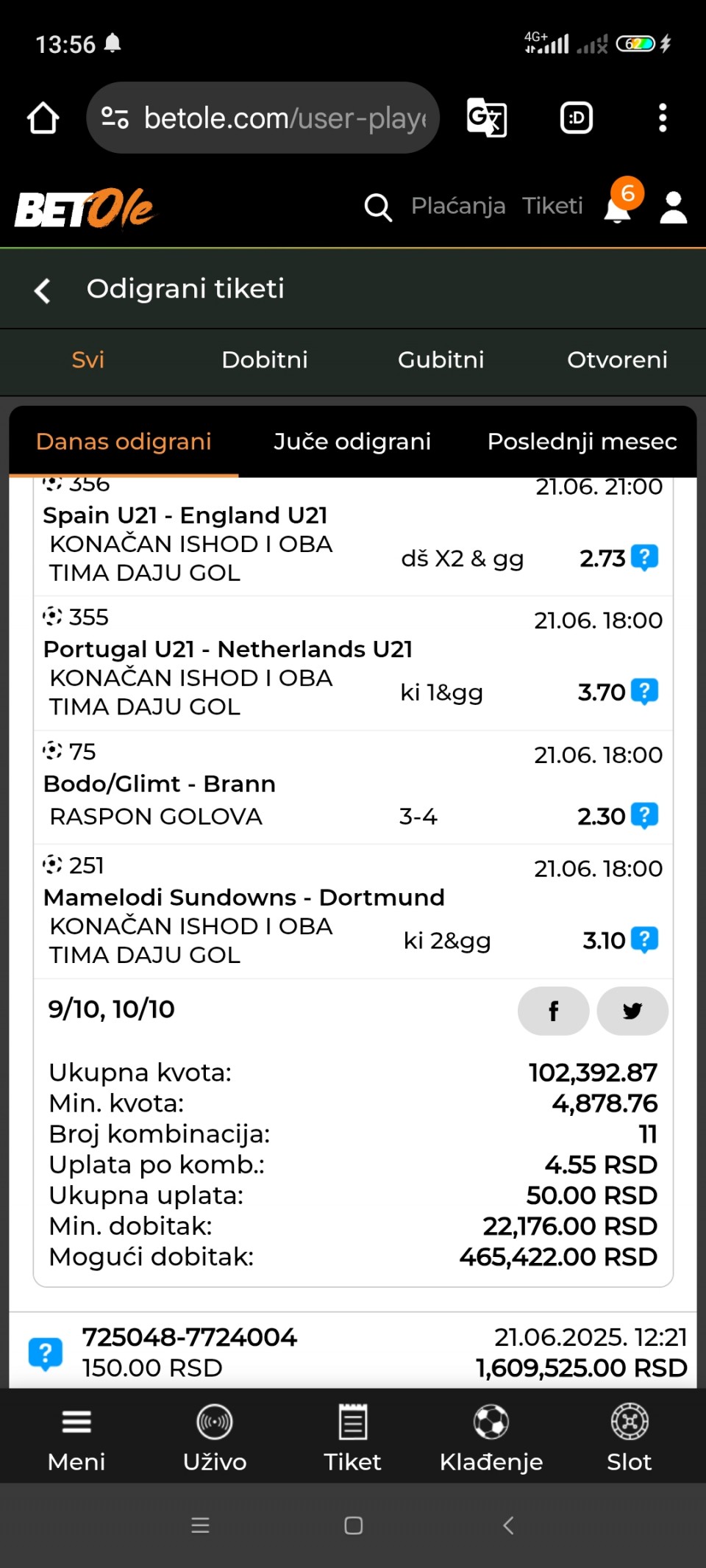The height and width of the screenshot is (1568, 706).
Task: Select the Juče odigrani tab
Action: (x=352, y=441)
